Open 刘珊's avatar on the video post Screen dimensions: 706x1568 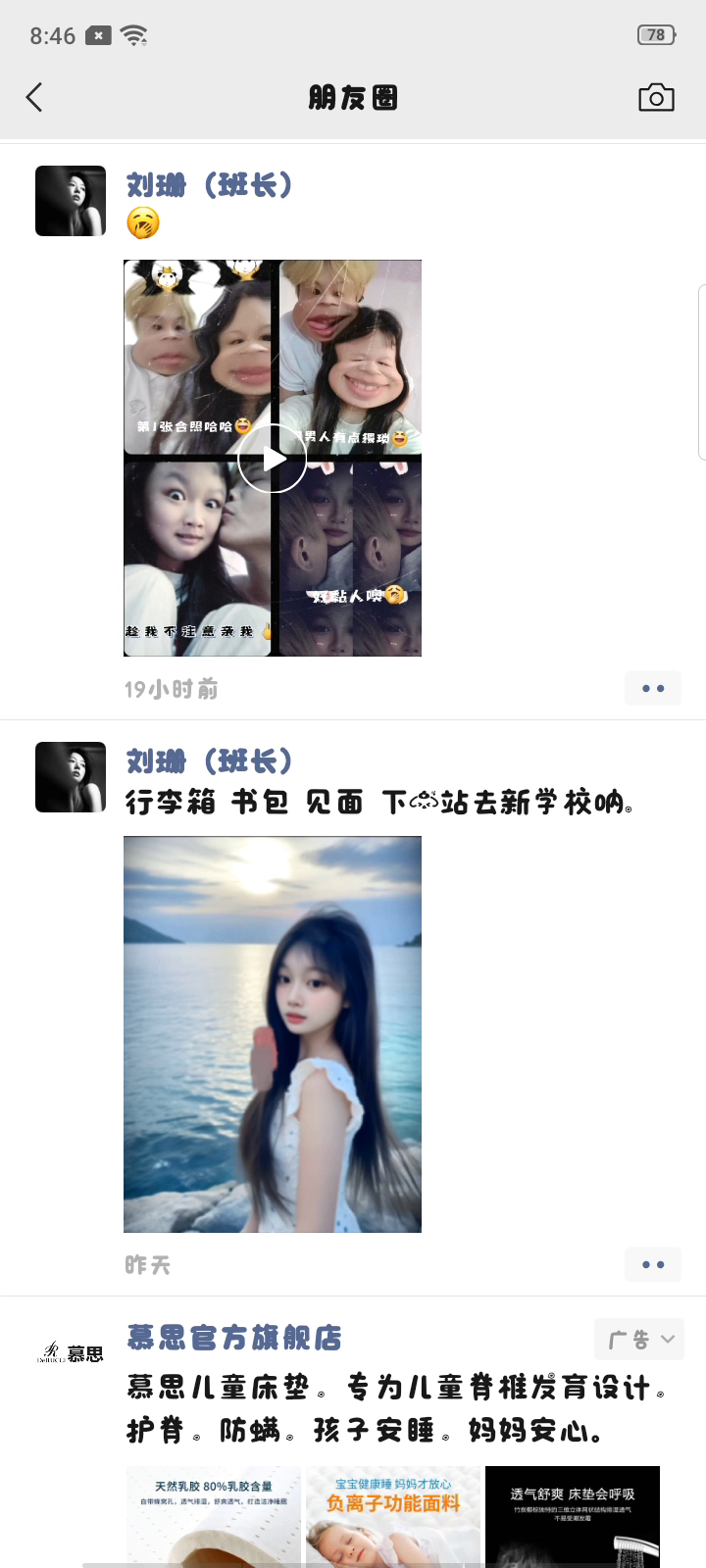[x=71, y=201]
